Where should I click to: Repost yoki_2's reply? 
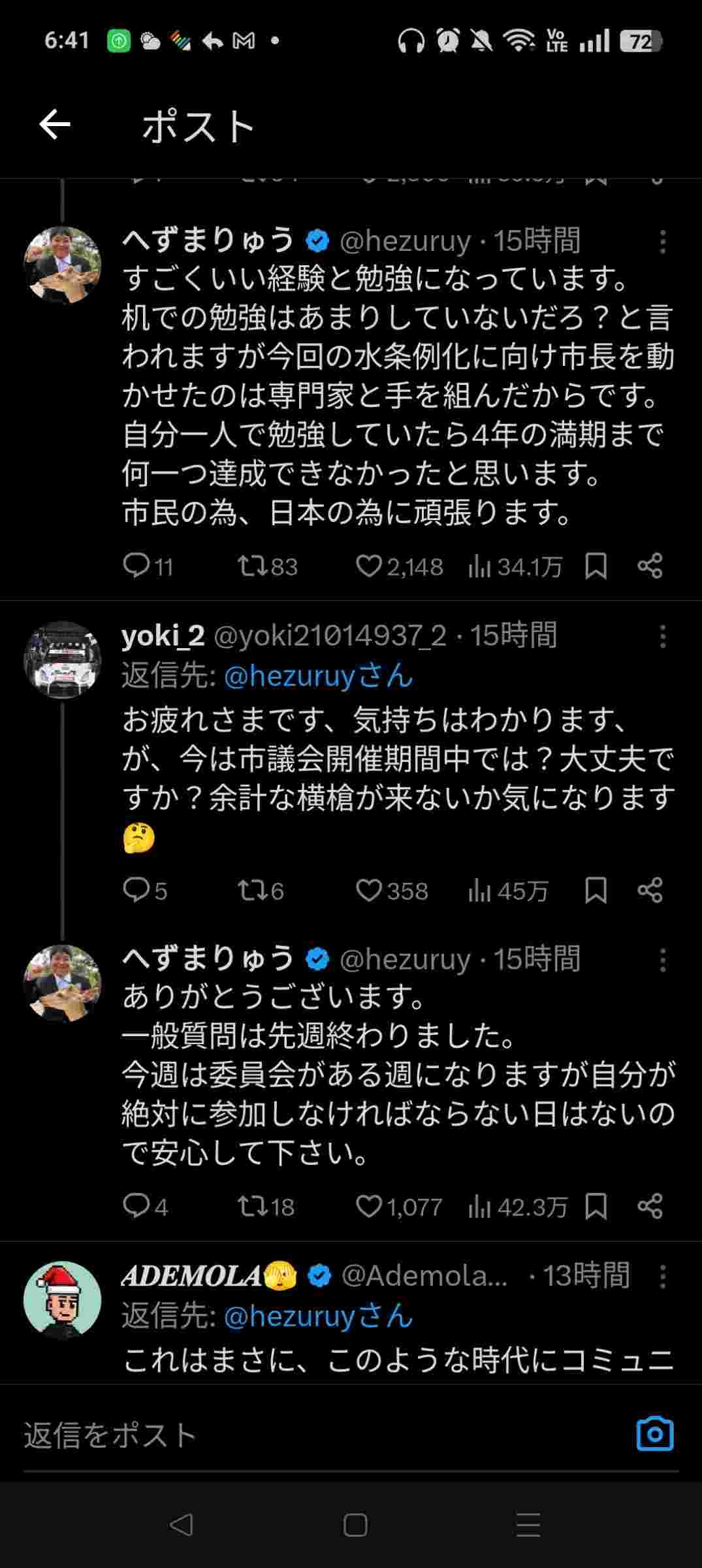[251, 890]
